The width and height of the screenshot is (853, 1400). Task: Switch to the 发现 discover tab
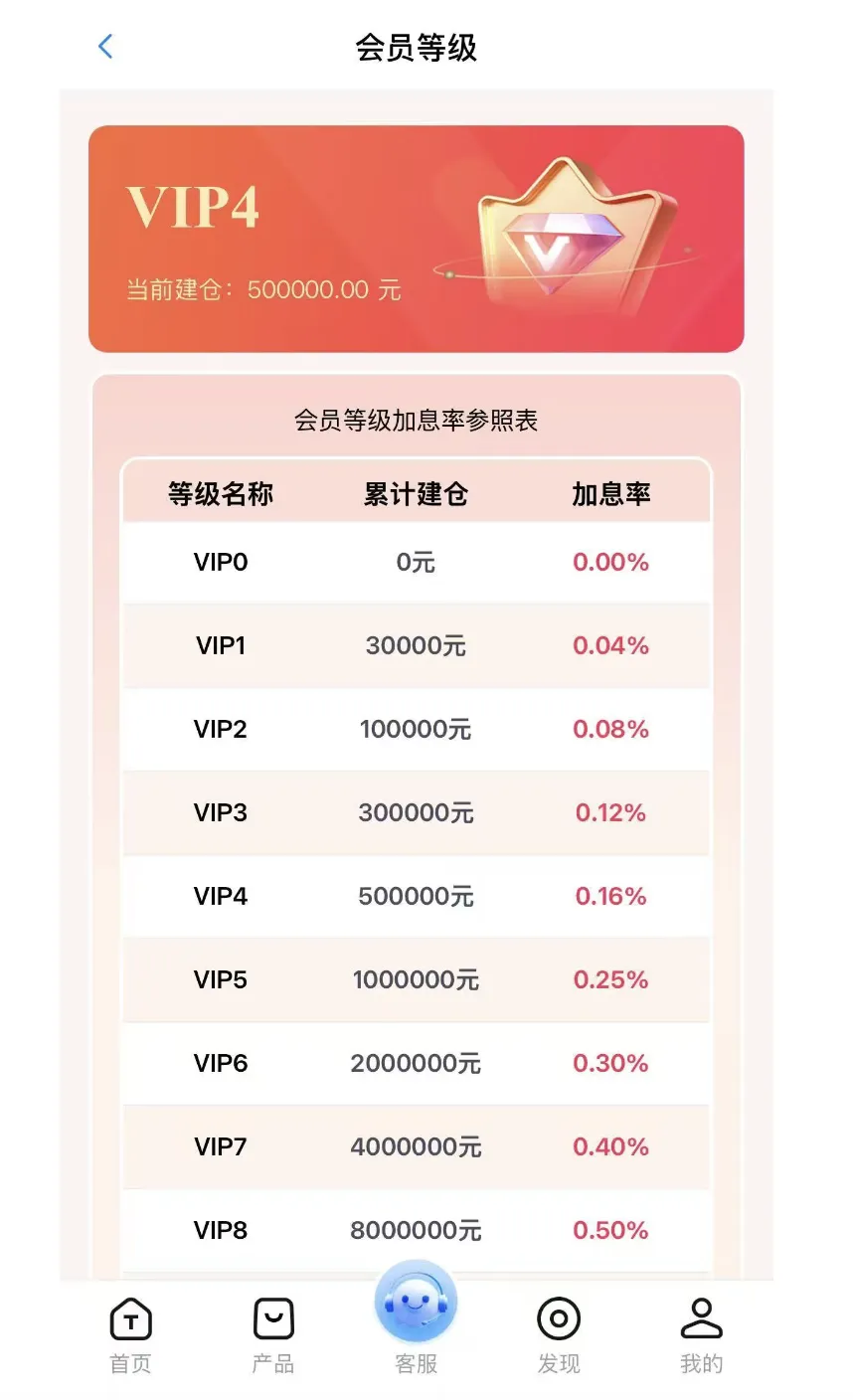point(559,1335)
